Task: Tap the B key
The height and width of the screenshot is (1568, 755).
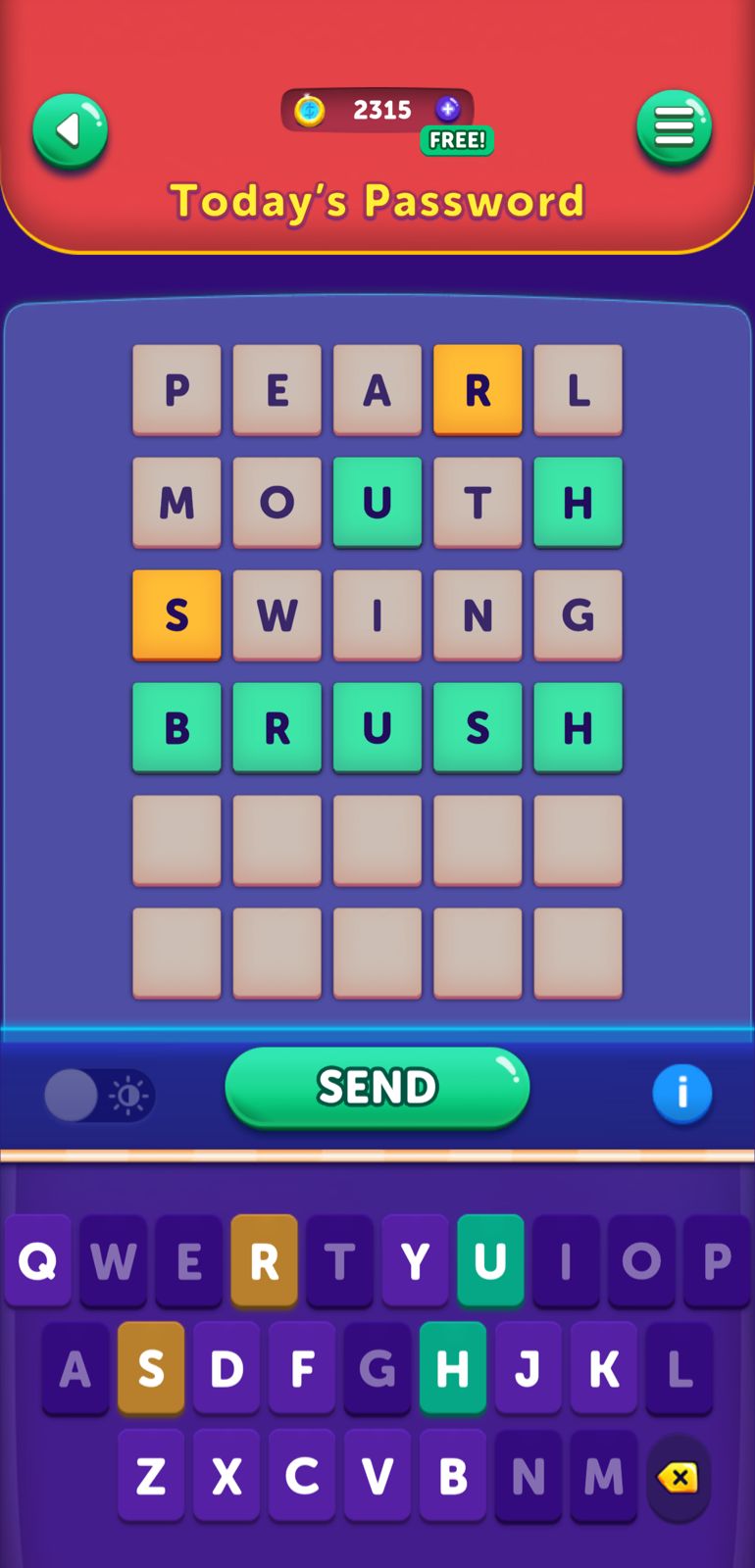Action: [x=452, y=1476]
